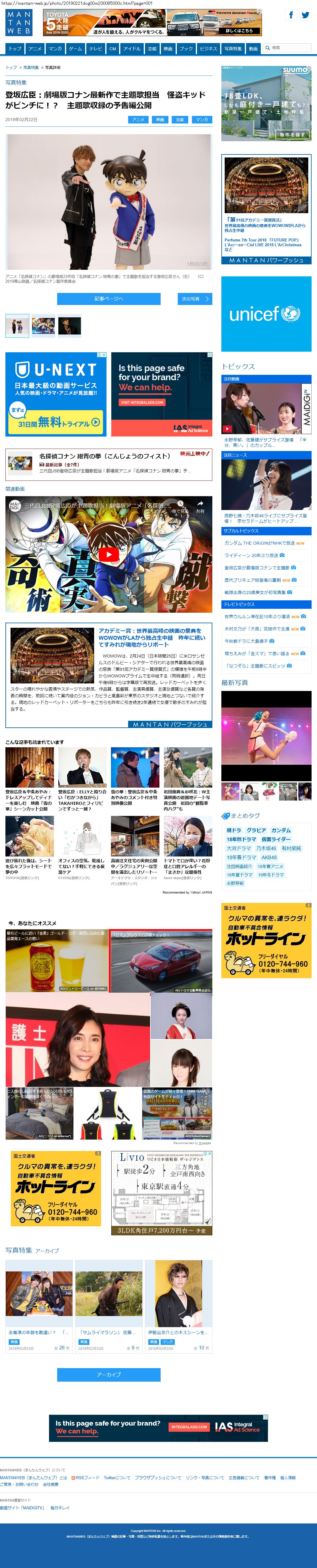The image size is (317, 1568).
Task: Open the 記事ページへ button
Action: 108,299
